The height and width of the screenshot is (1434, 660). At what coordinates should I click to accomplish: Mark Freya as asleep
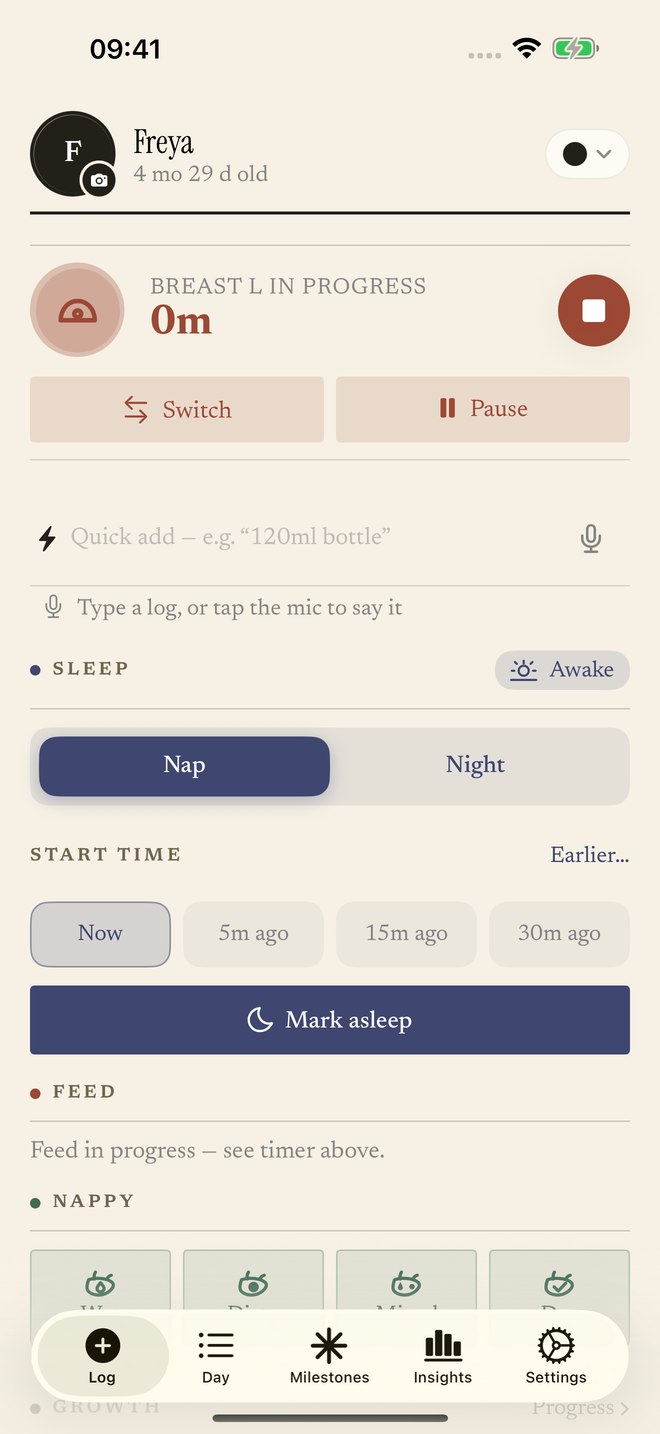point(330,1020)
